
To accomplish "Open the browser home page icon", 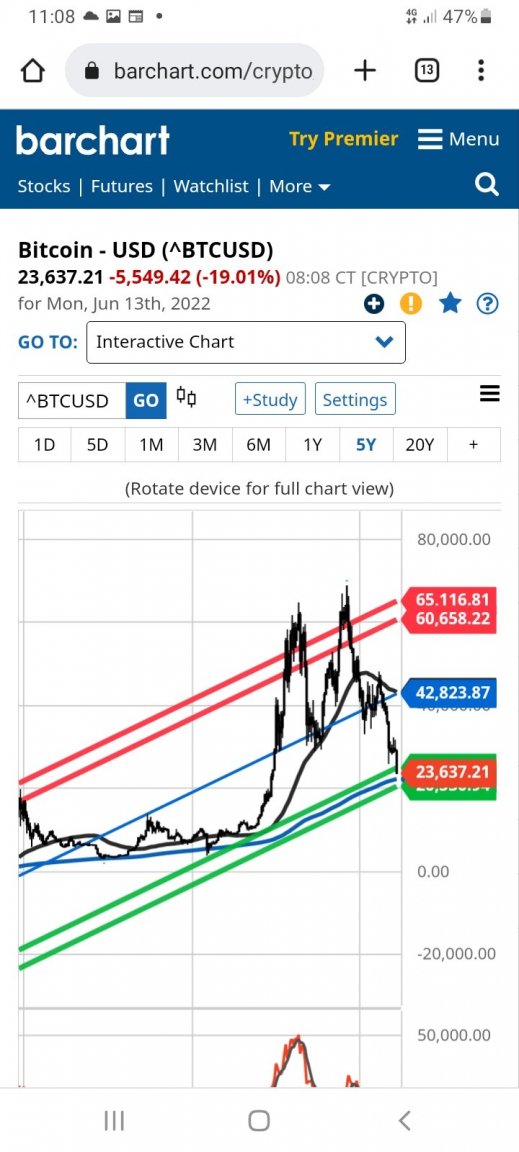I will click(32, 71).
